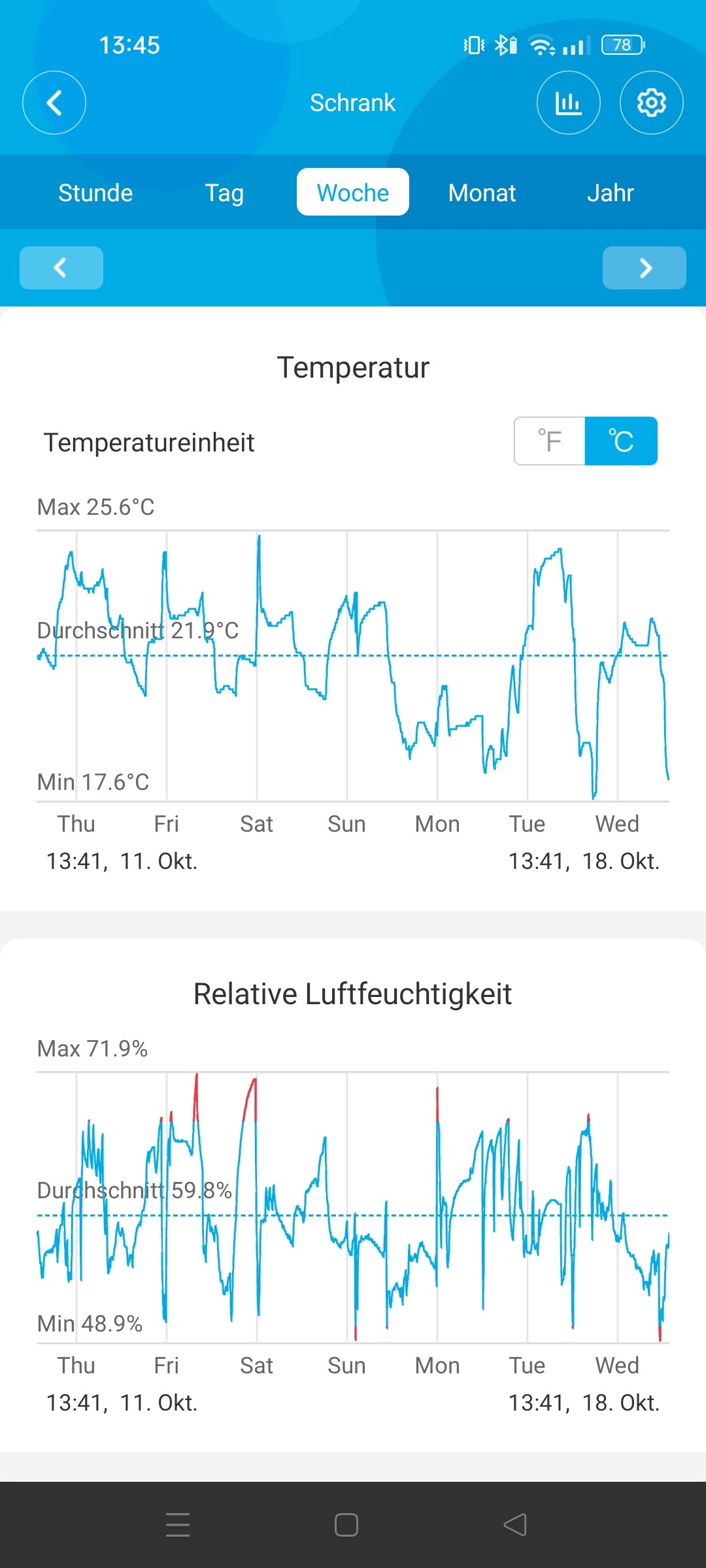Open the settings gear icon
The height and width of the screenshot is (1568, 706).
652,103
